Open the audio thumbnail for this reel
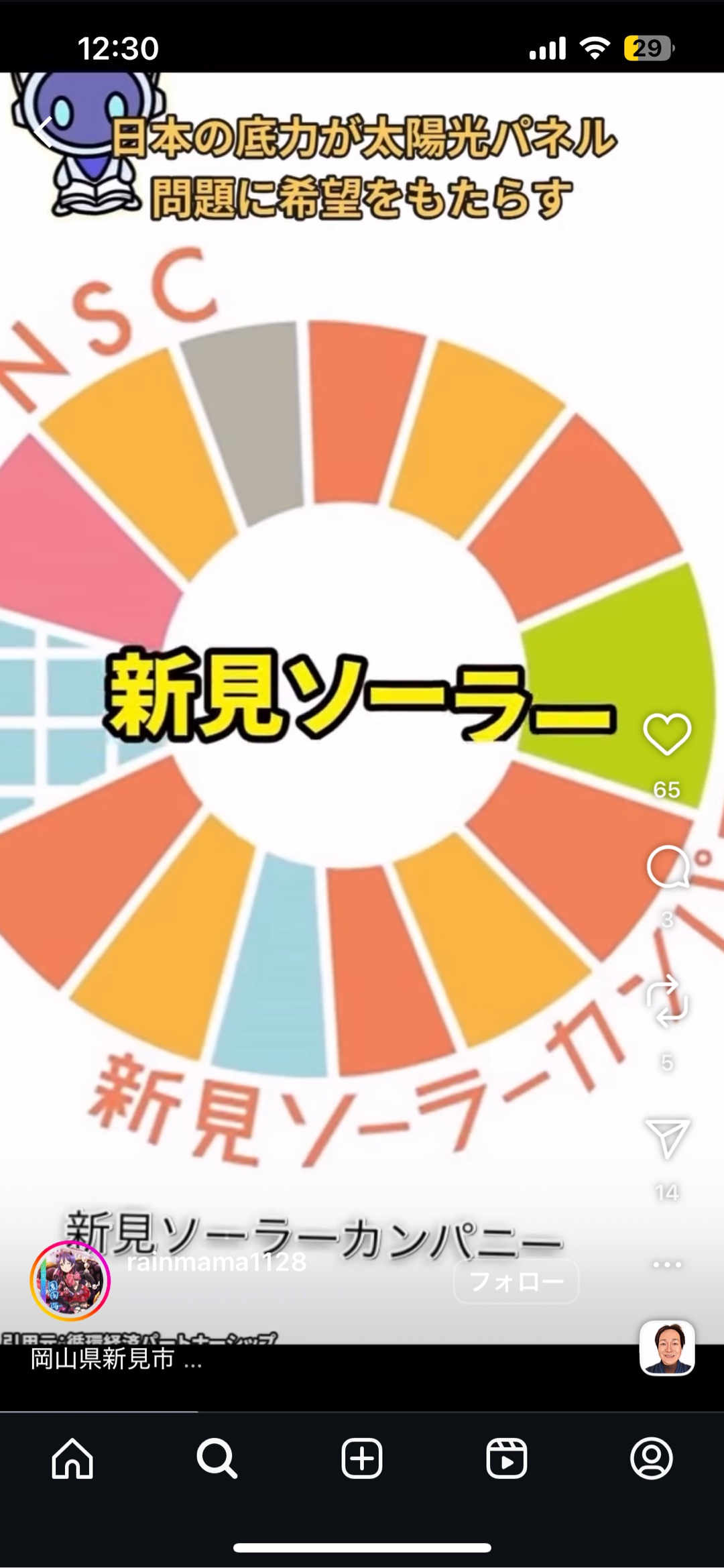Image resolution: width=724 pixels, height=1568 pixels. pos(667,1348)
